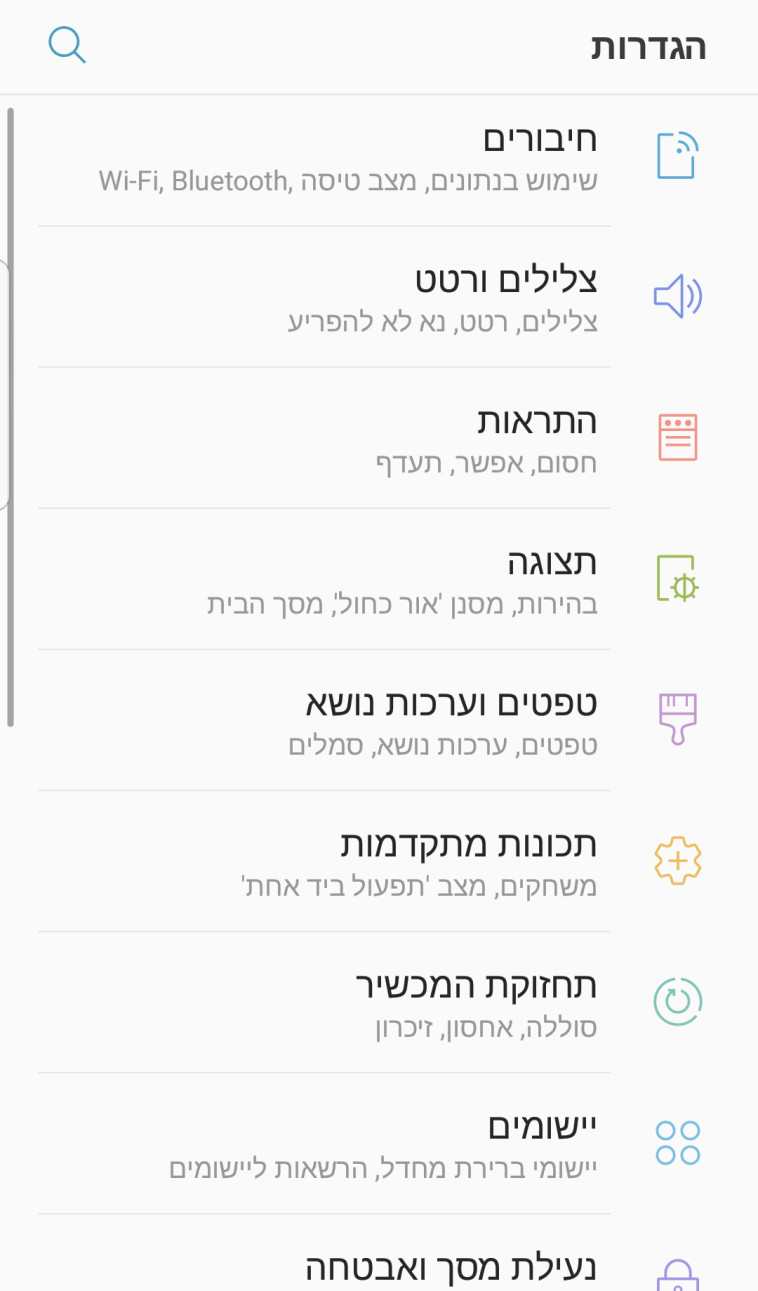Open טפטים וערכות נושא (Wallpapers and themes)

(379, 720)
